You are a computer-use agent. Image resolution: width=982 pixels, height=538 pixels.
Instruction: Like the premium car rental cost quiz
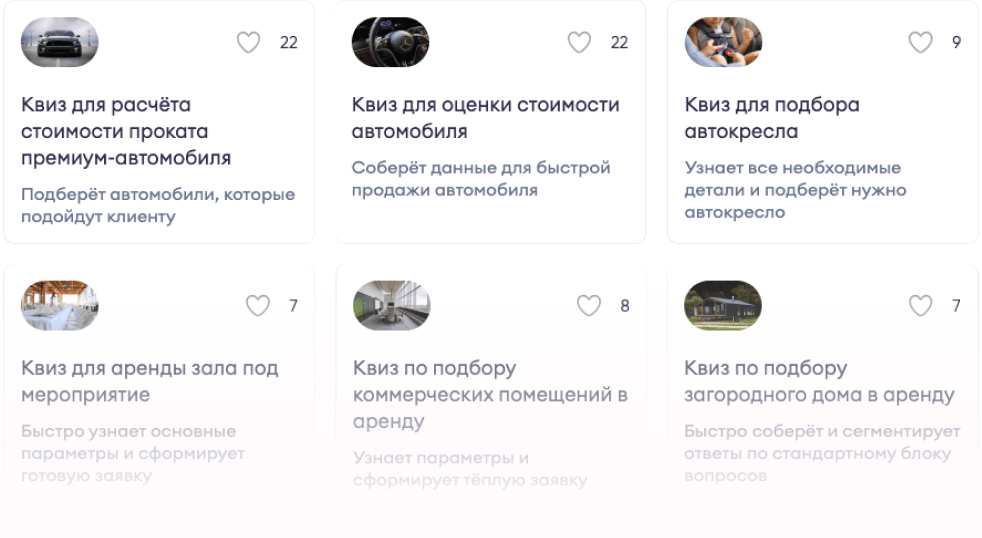(248, 42)
